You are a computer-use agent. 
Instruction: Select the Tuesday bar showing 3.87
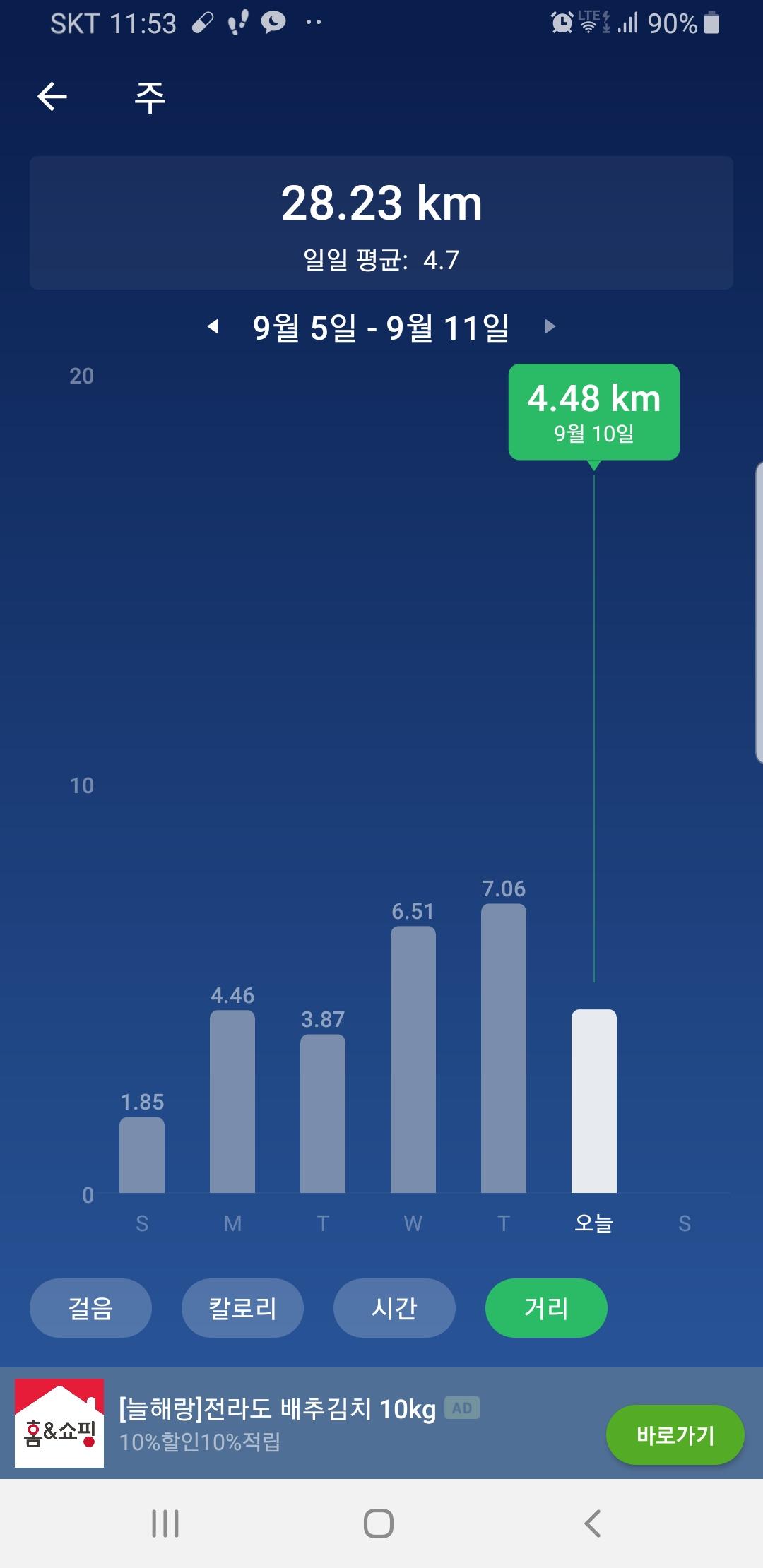coord(323,1114)
